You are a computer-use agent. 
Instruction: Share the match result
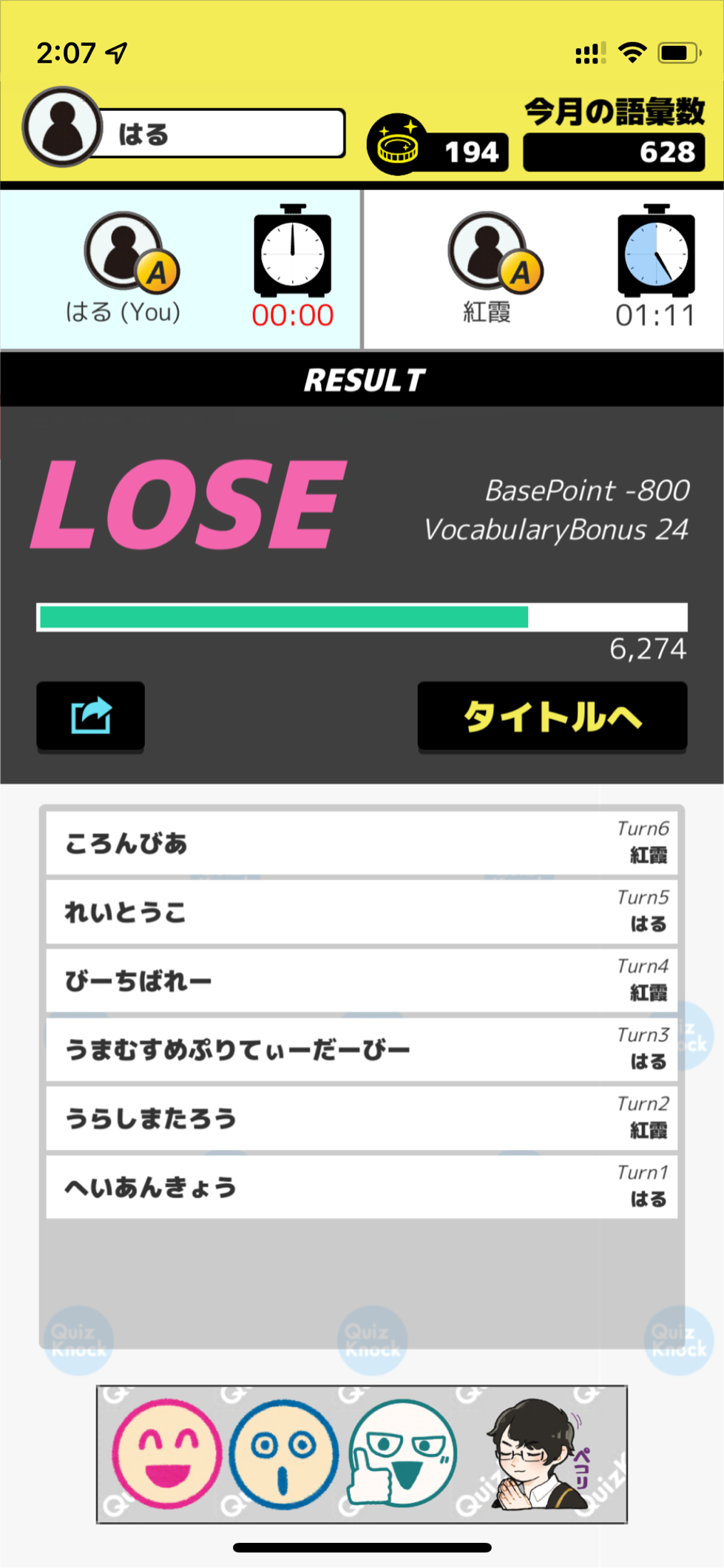(x=90, y=716)
